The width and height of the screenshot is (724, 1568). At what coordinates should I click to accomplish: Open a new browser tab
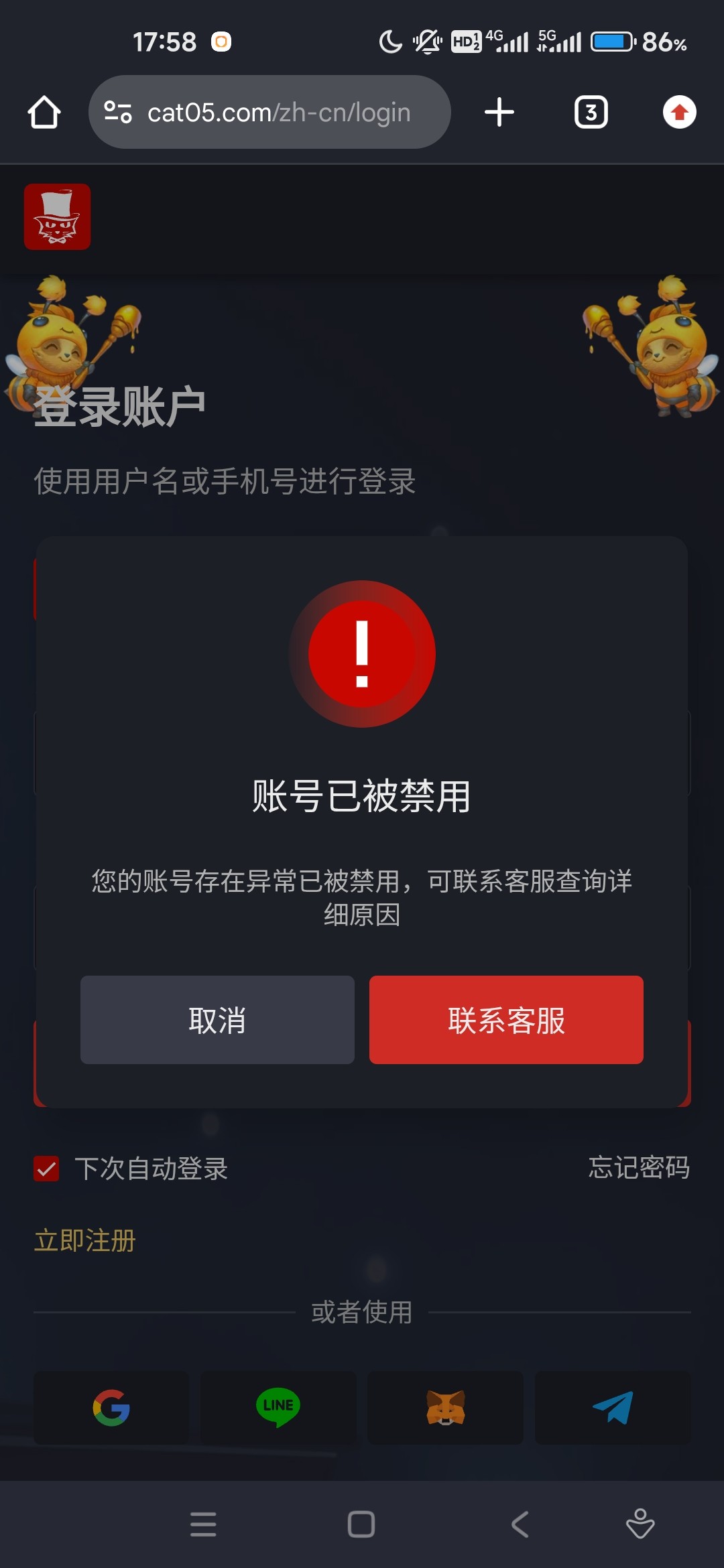click(499, 112)
